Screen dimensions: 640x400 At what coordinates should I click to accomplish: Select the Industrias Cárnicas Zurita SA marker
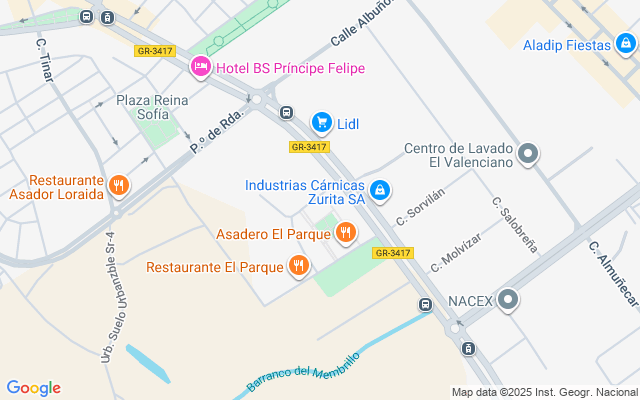click(x=380, y=190)
